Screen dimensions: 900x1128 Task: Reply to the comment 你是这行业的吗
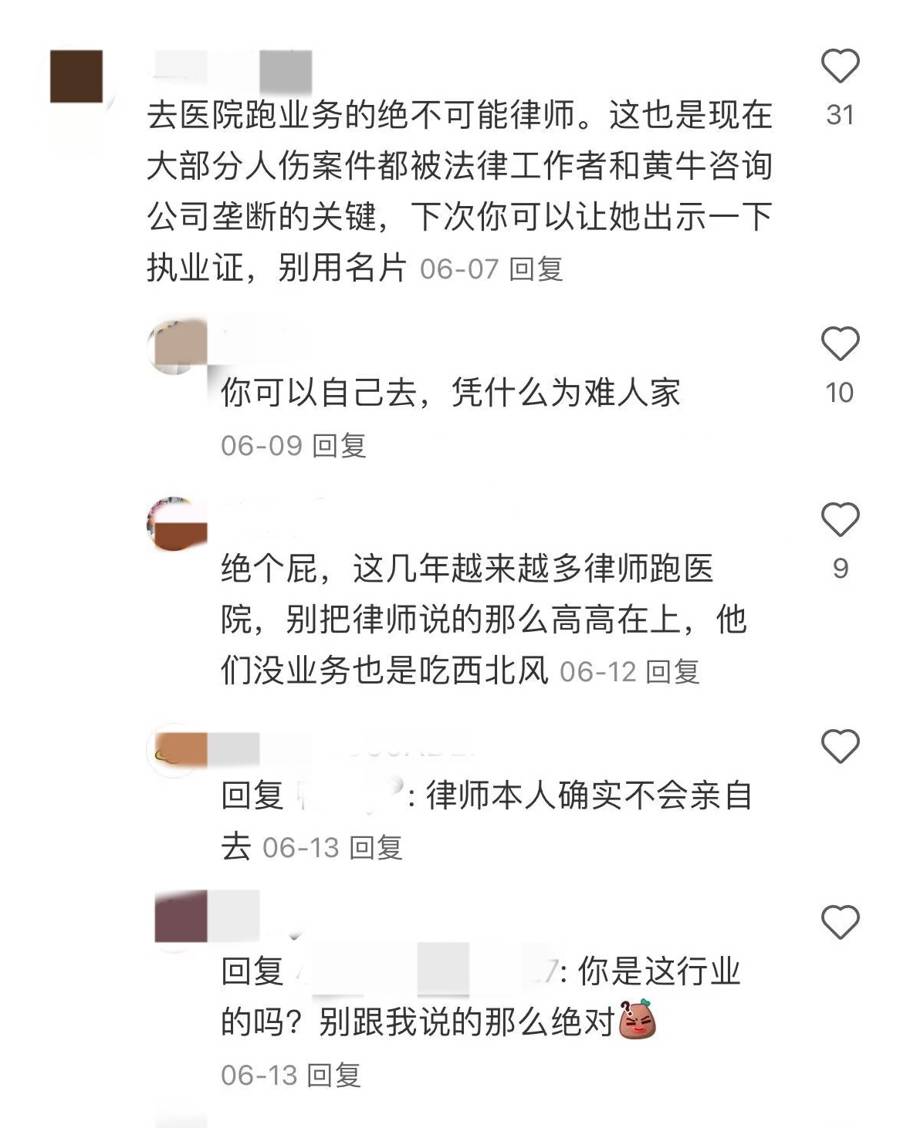333,1076
